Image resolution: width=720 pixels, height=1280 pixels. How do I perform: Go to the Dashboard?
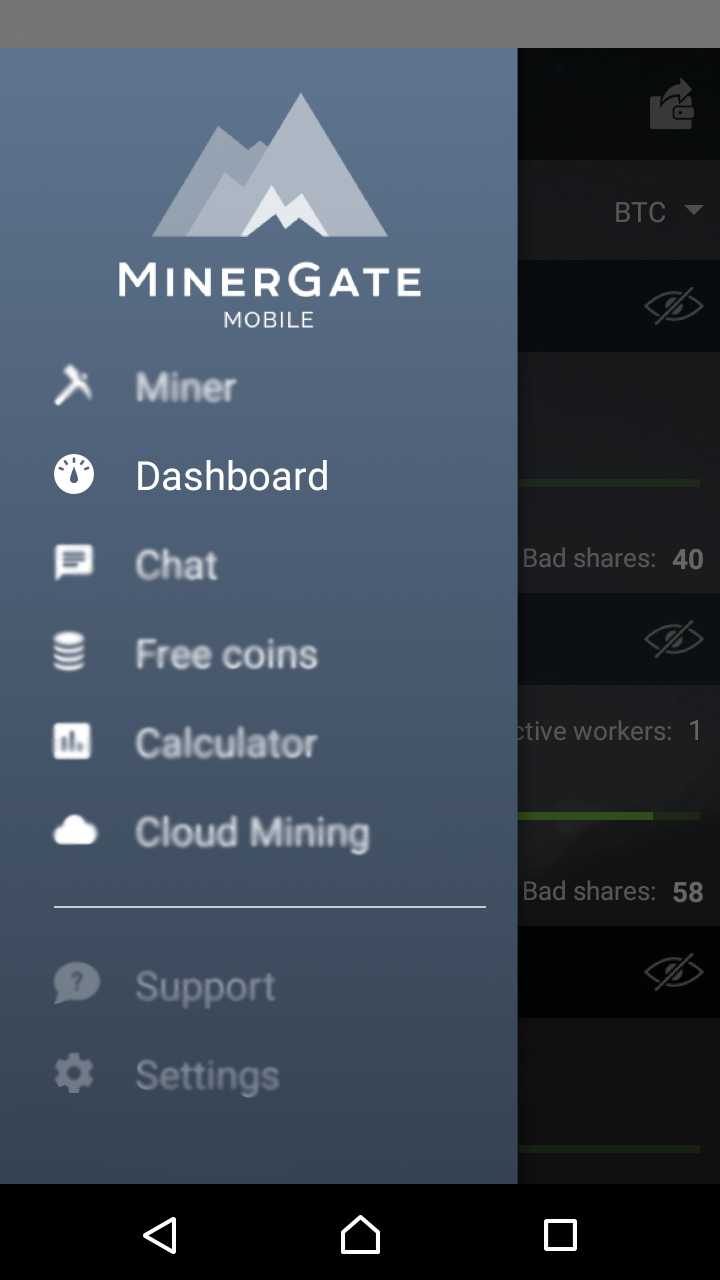point(258,476)
